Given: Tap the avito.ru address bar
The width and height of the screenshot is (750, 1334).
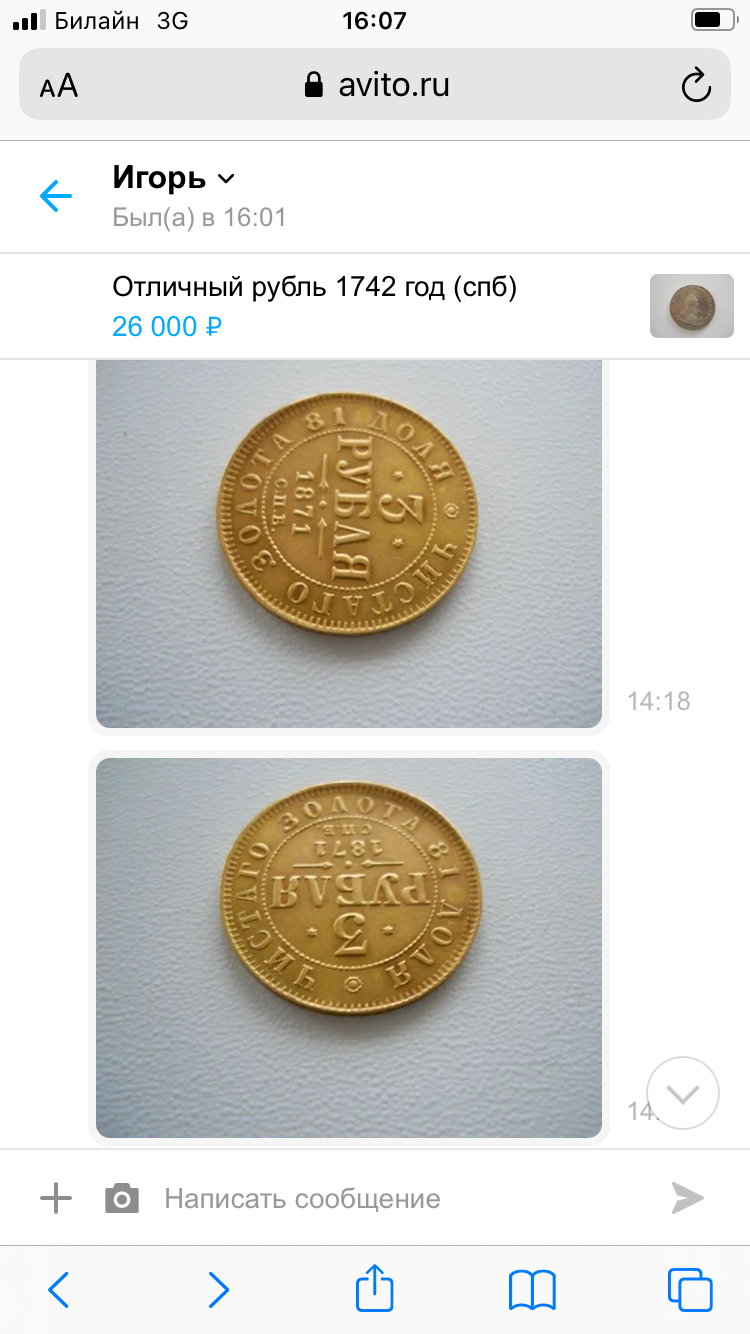Looking at the screenshot, I should click(x=375, y=85).
